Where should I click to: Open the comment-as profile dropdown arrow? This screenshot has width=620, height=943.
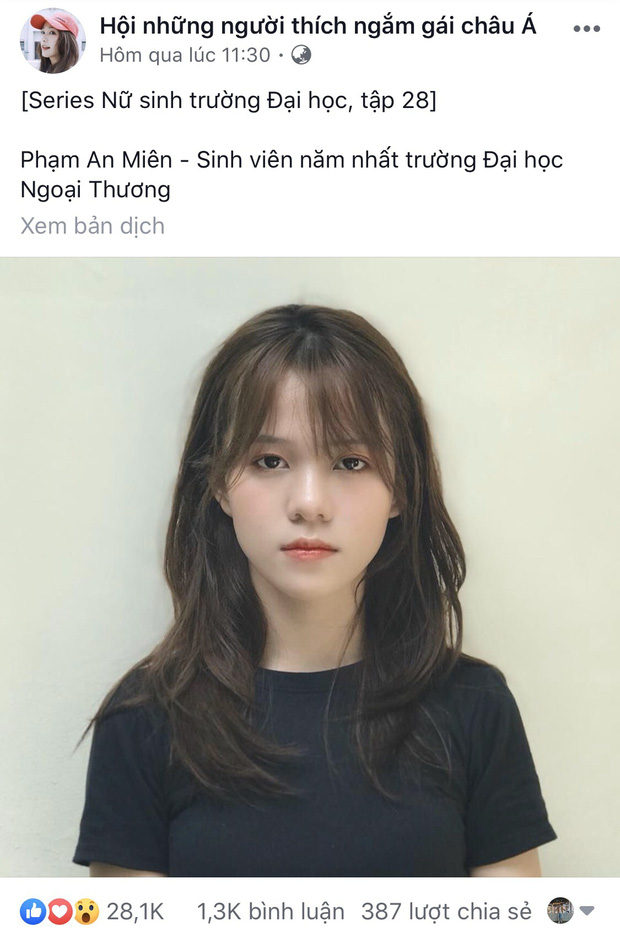click(x=587, y=911)
